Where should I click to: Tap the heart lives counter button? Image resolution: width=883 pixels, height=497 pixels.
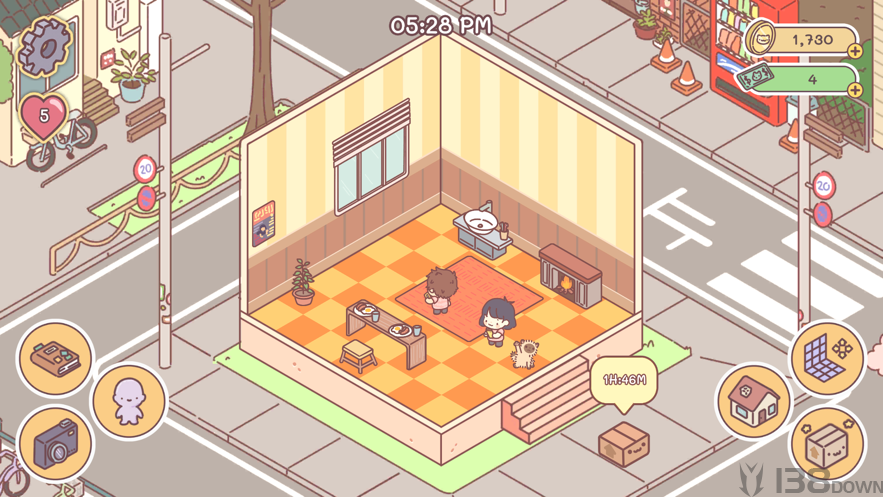coord(43,116)
